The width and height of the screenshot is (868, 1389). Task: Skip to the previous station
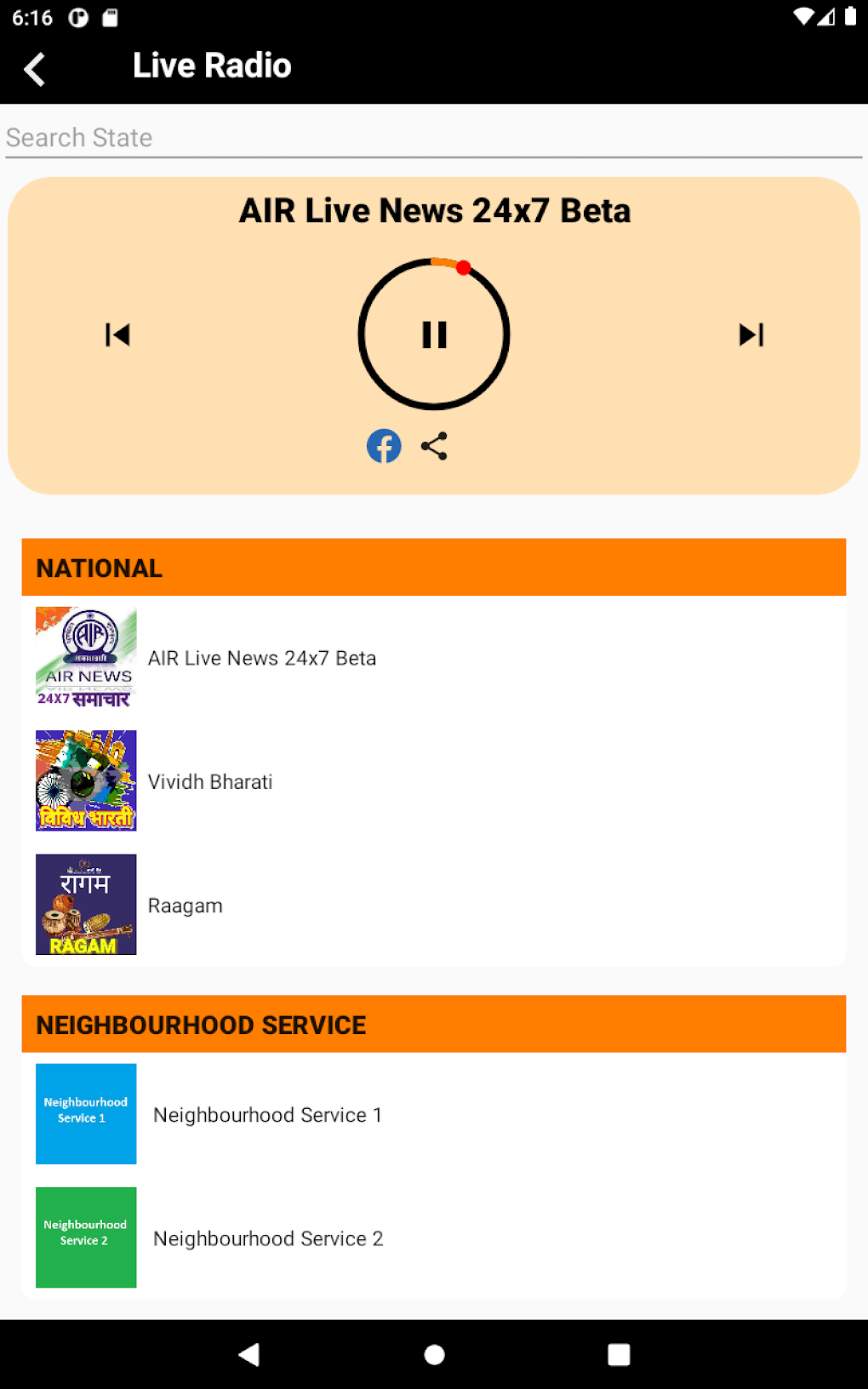pos(117,334)
